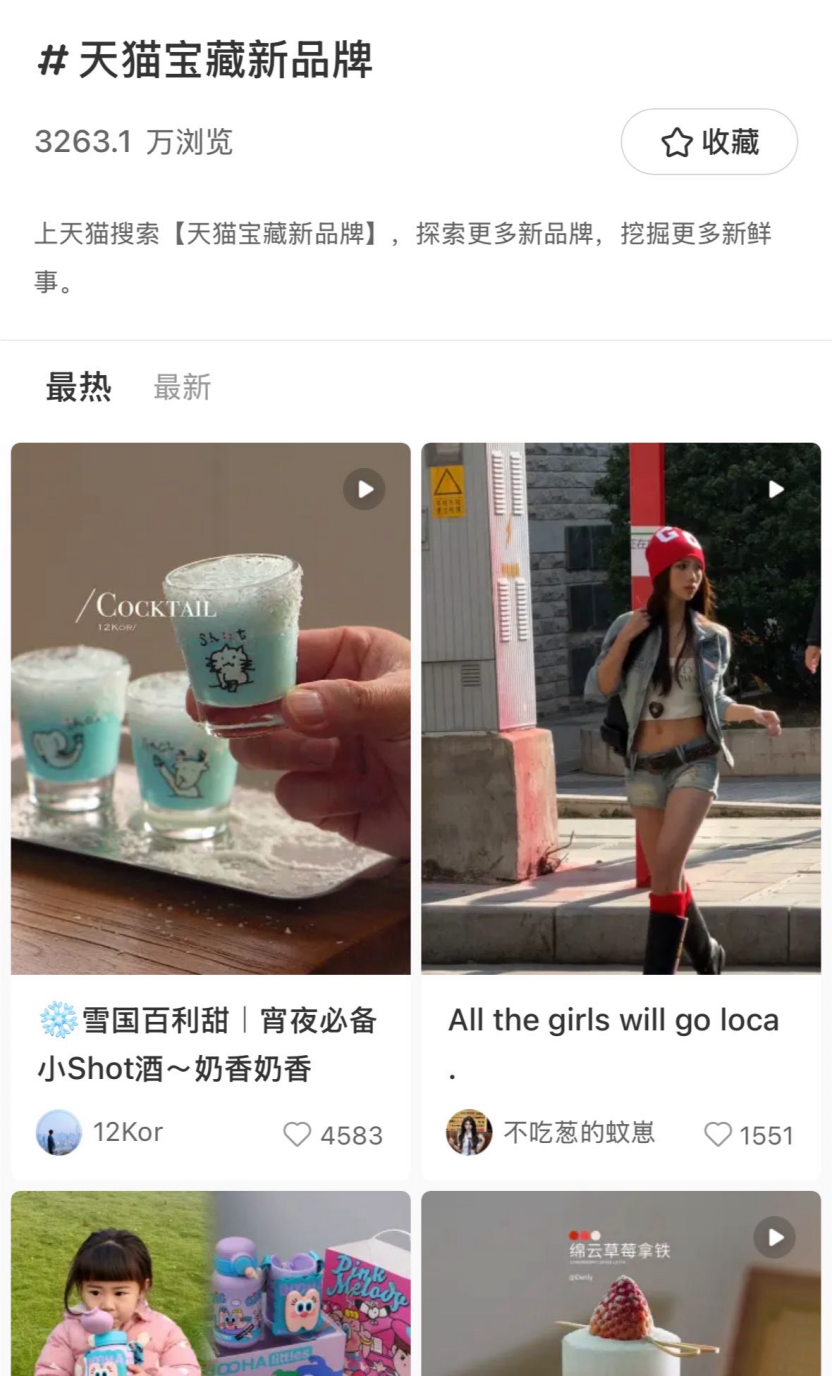View the profile of 不吃葱的蚊崽
Screen dimensions: 832x1376
(x=469, y=1133)
